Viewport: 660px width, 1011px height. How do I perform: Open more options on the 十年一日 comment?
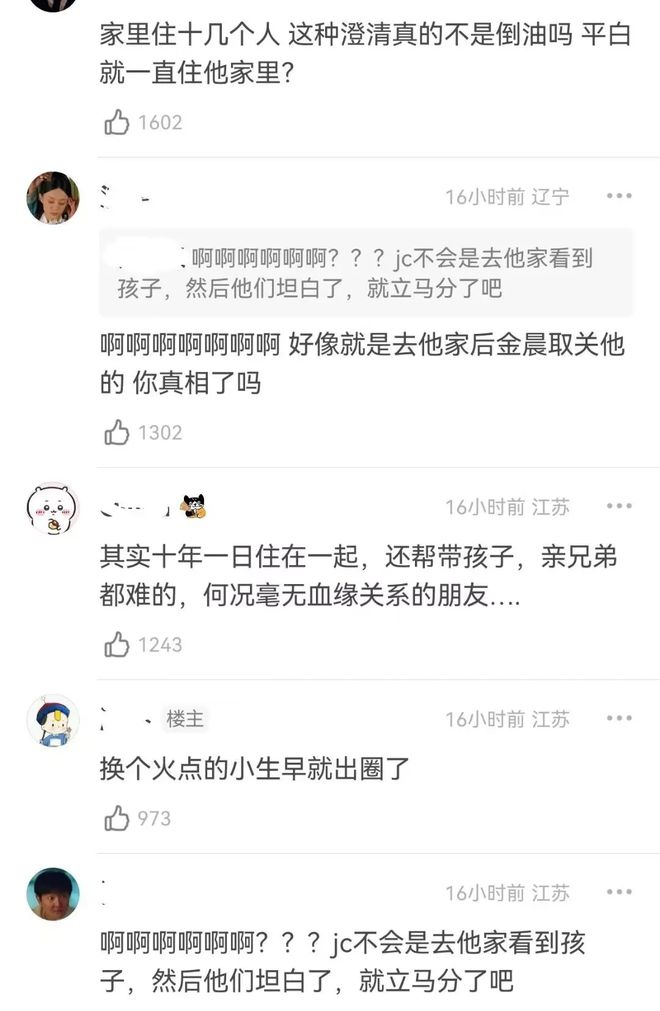click(x=619, y=507)
